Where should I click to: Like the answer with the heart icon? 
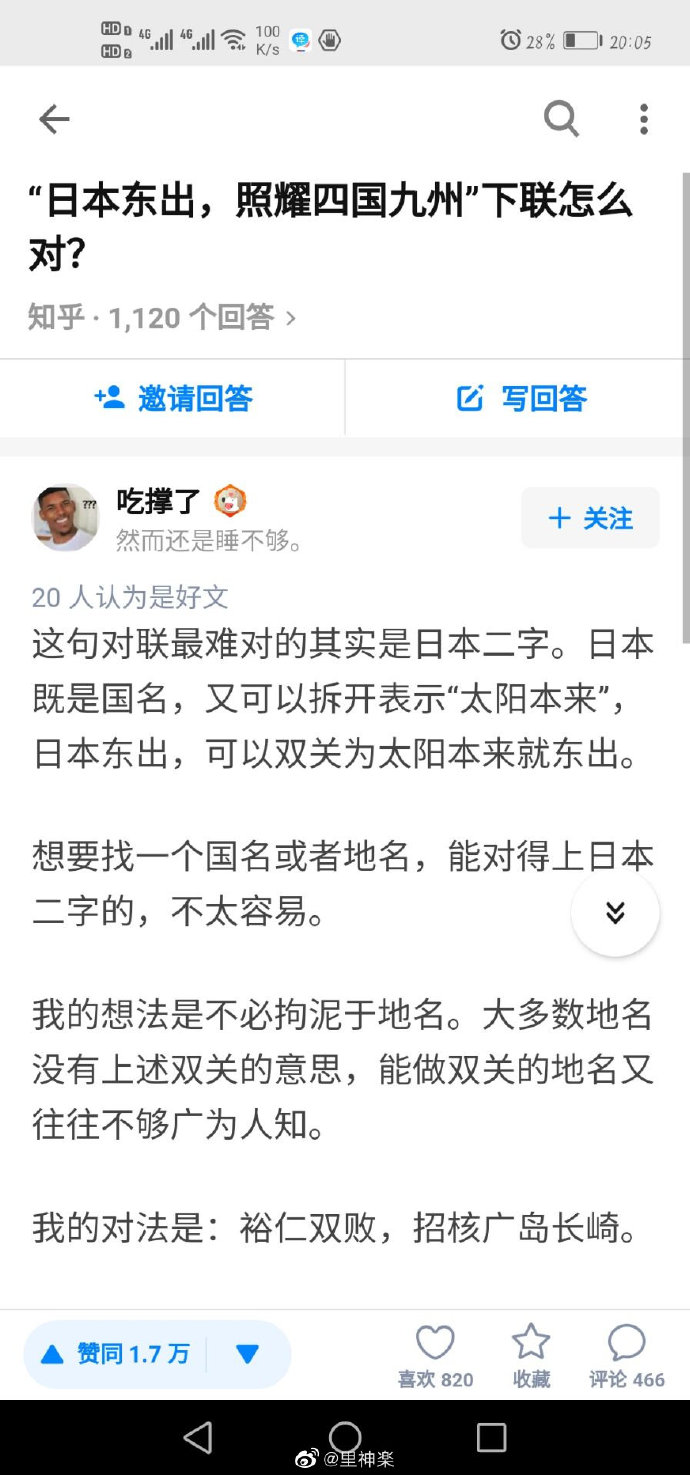pyautogui.click(x=435, y=1354)
